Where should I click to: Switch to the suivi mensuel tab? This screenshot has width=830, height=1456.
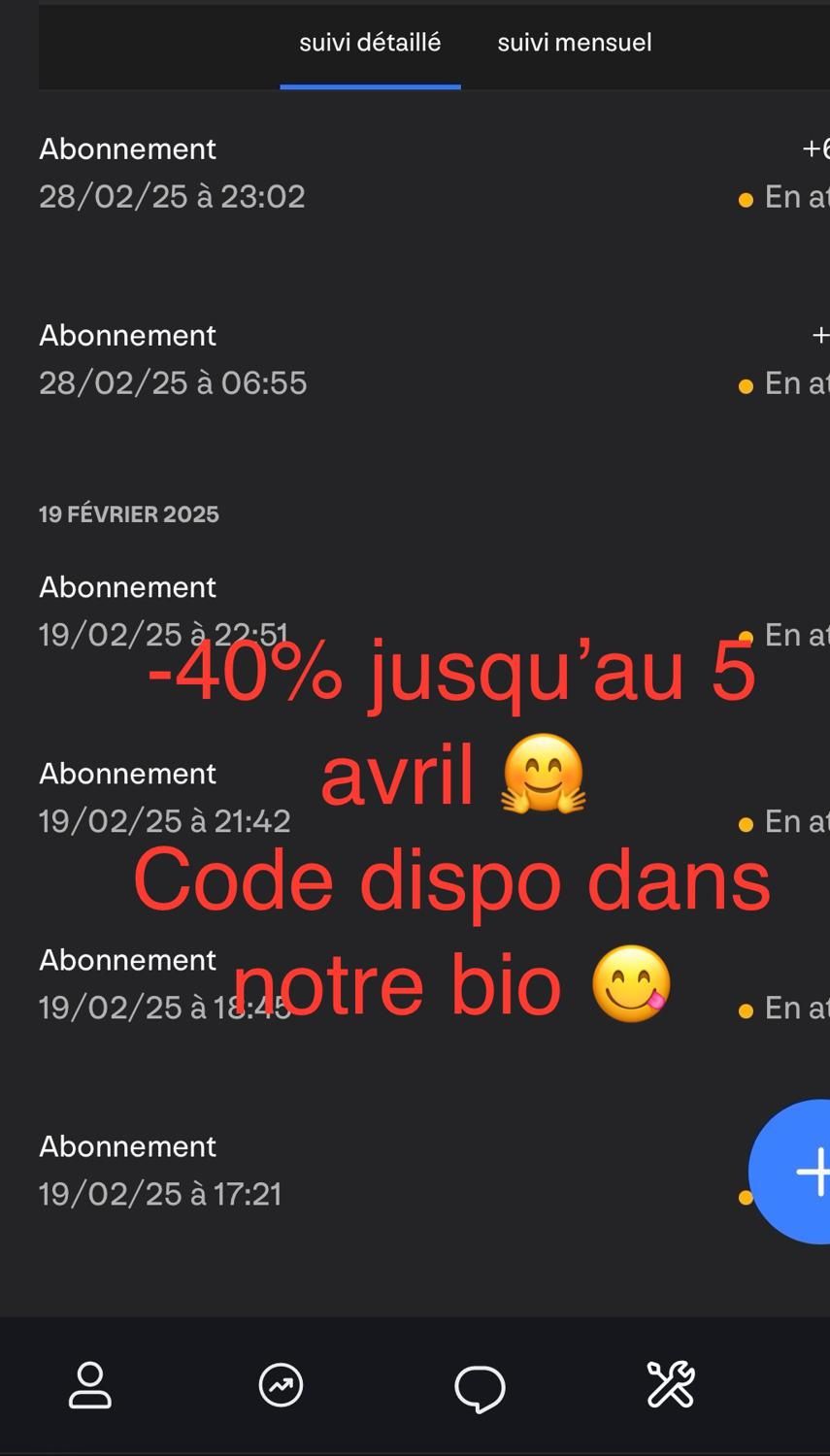(x=574, y=43)
